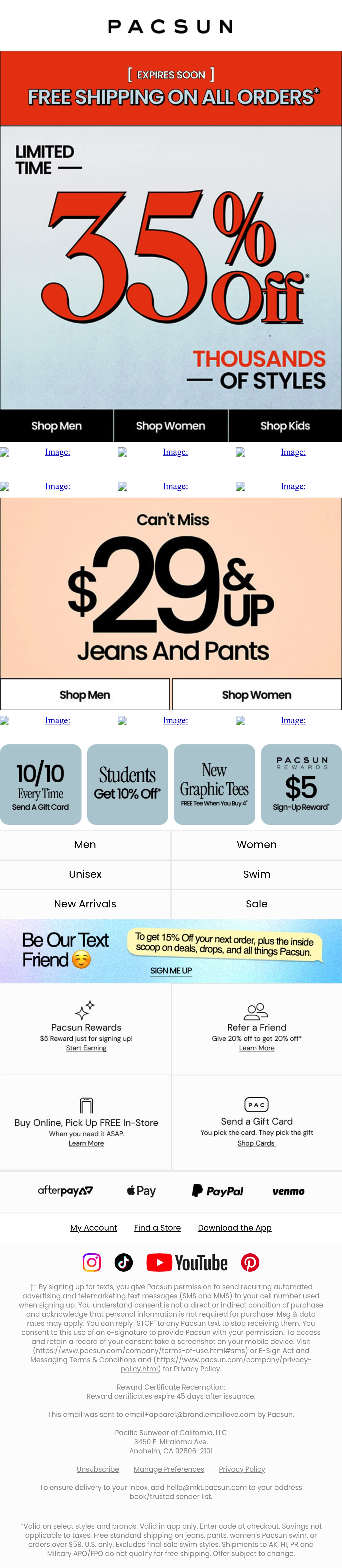Tap Shop Cards under Send a Gift Card
The height and width of the screenshot is (1568, 342).
(x=256, y=1143)
